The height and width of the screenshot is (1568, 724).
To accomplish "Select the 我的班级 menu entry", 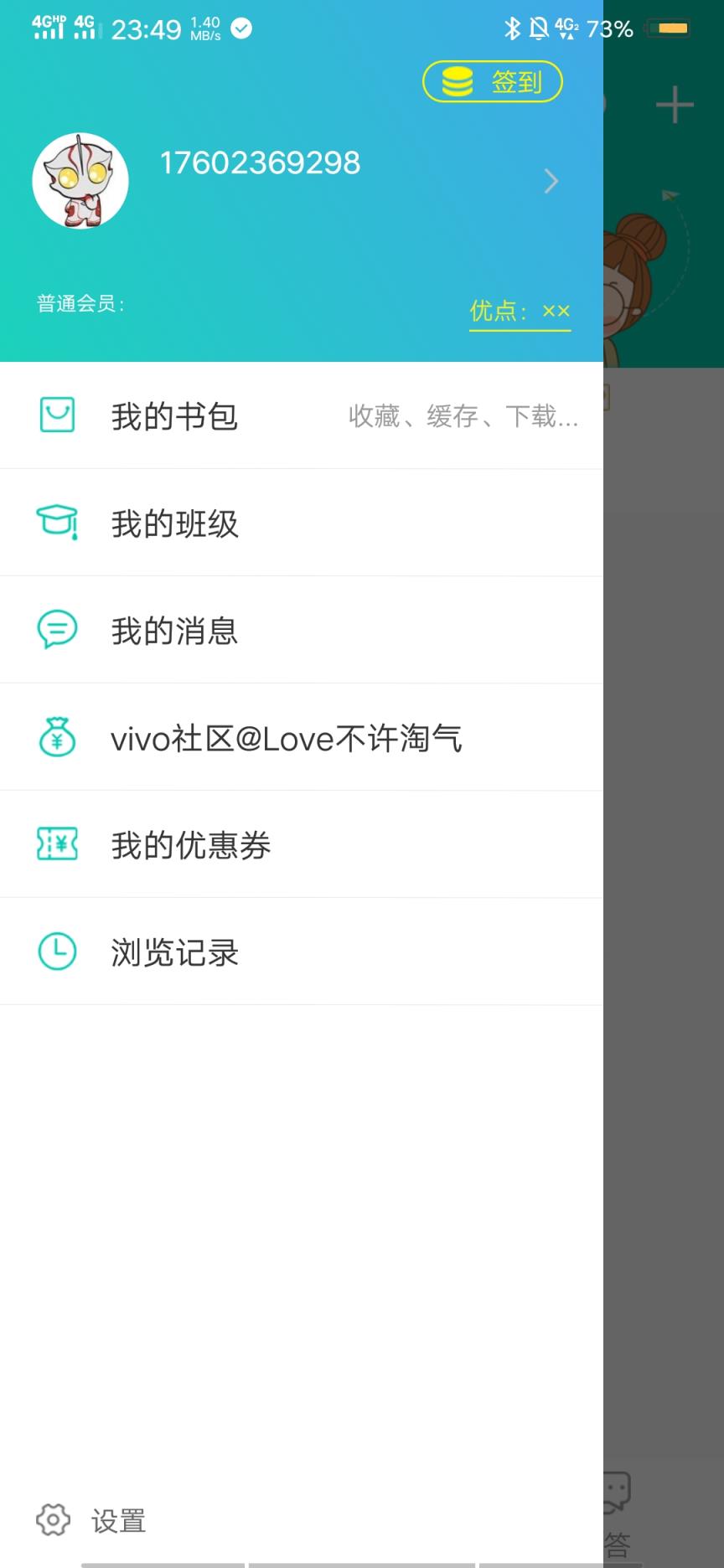I will tap(174, 522).
